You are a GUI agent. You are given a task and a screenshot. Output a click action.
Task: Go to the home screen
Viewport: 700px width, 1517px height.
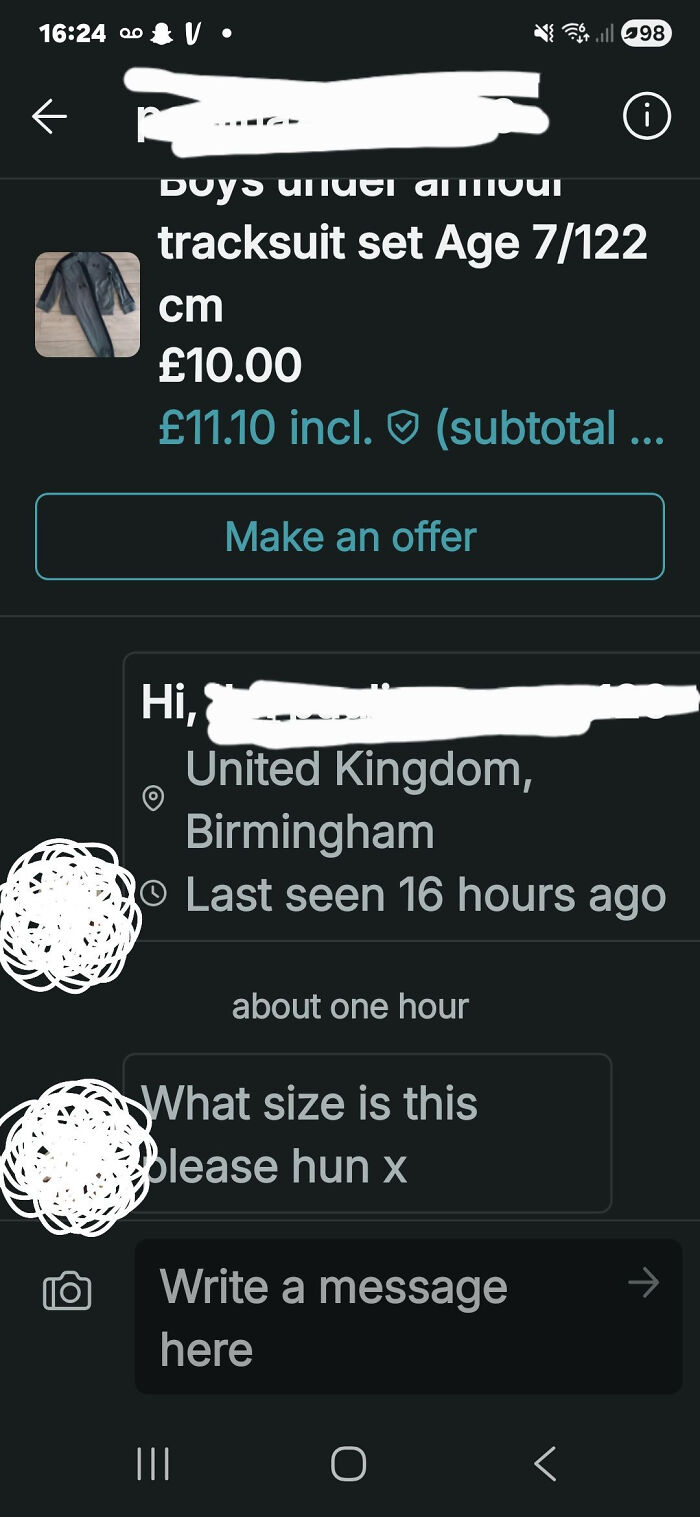pyautogui.click(x=348, y=1464)
